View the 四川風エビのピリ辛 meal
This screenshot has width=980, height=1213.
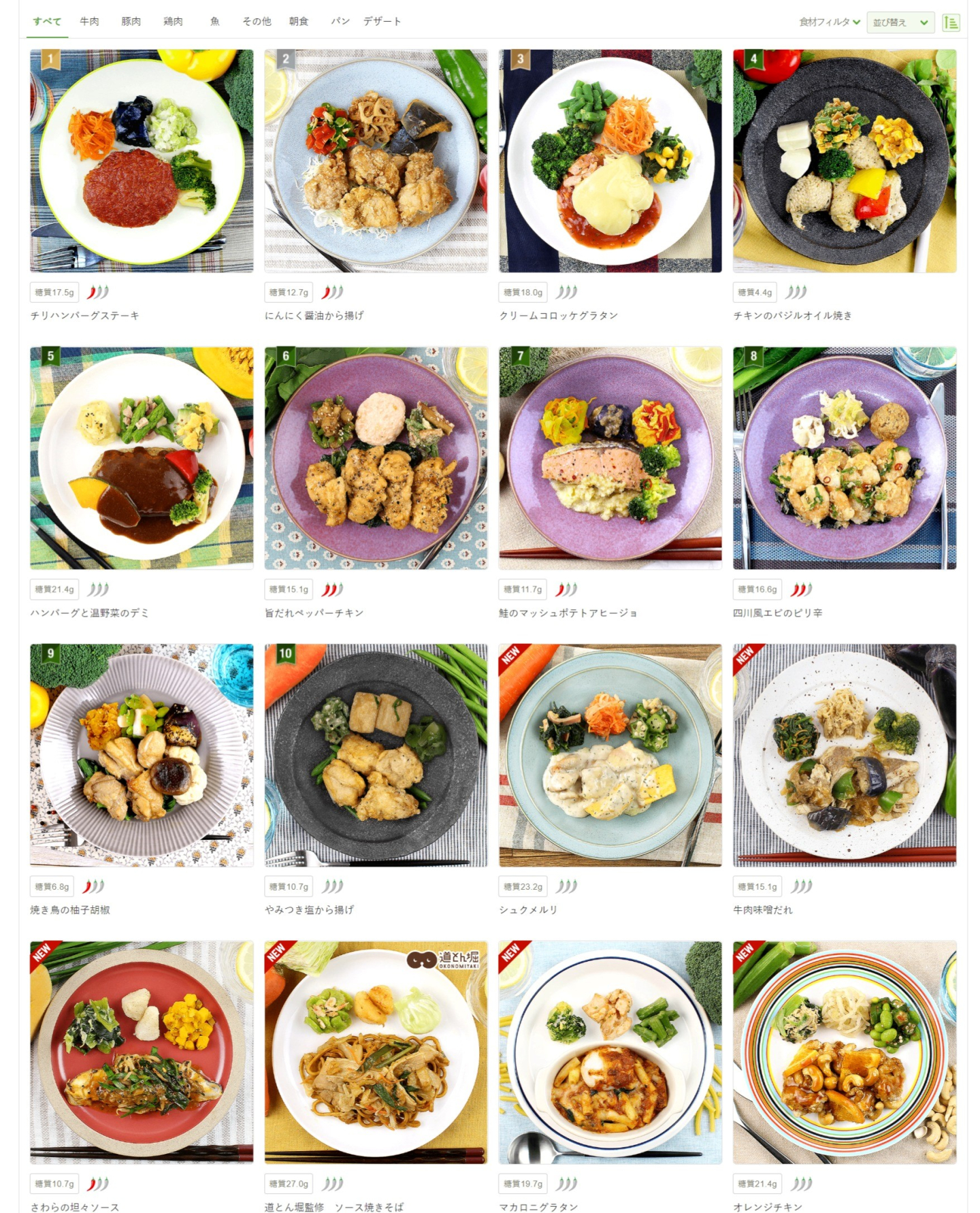click(844, 458)
